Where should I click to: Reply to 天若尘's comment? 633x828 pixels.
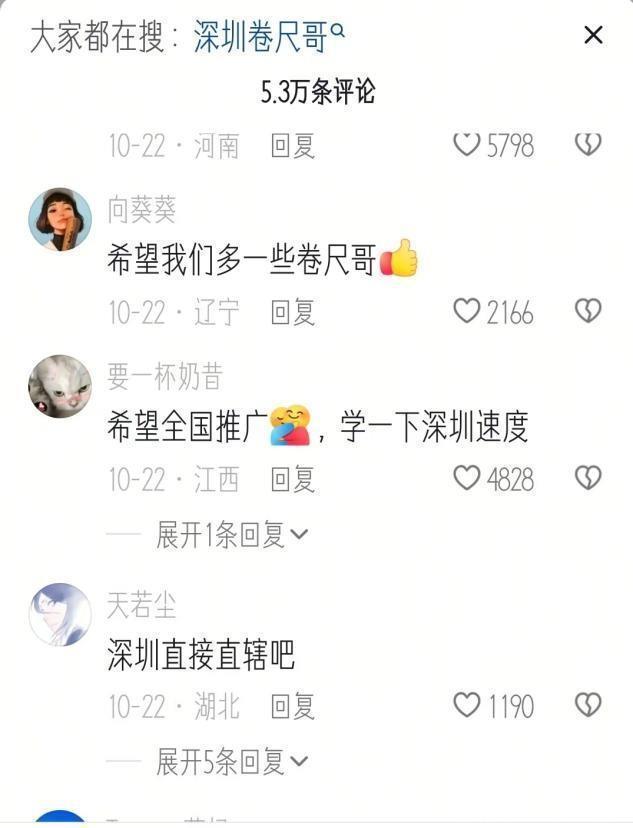pyautogui.click(x=293, y=706)
